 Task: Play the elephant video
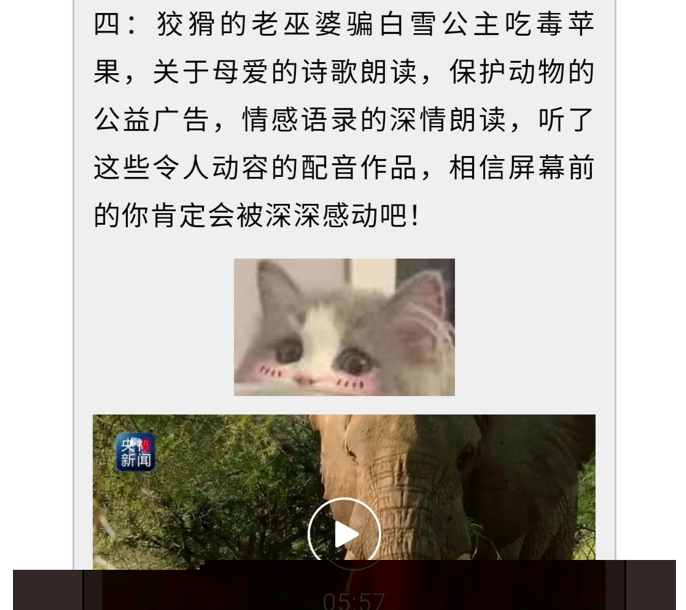tap(344, 534)
